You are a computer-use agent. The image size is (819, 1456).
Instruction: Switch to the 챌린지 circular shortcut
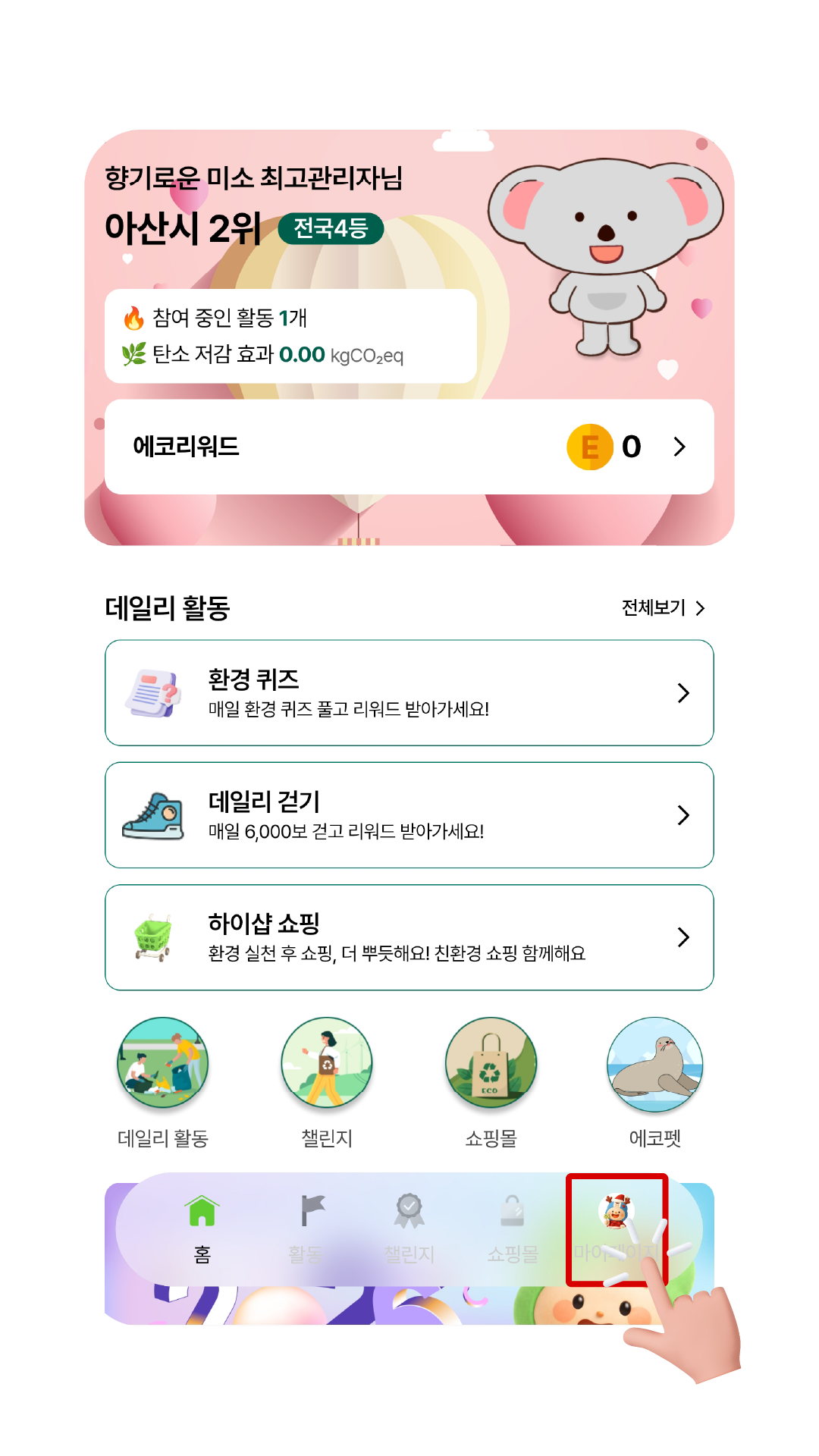(x=327, y=1064)
